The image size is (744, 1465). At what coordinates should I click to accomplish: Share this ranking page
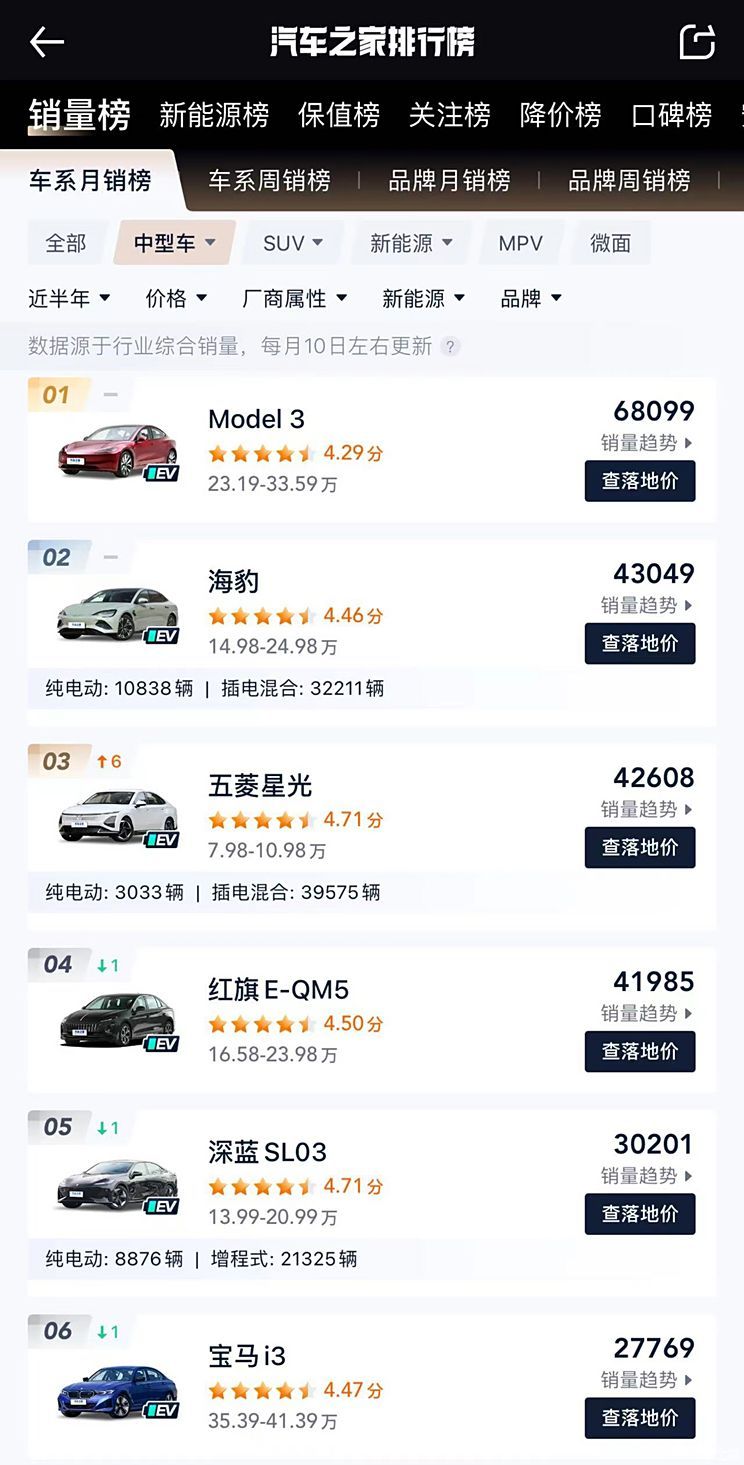(x=697, y=42)
